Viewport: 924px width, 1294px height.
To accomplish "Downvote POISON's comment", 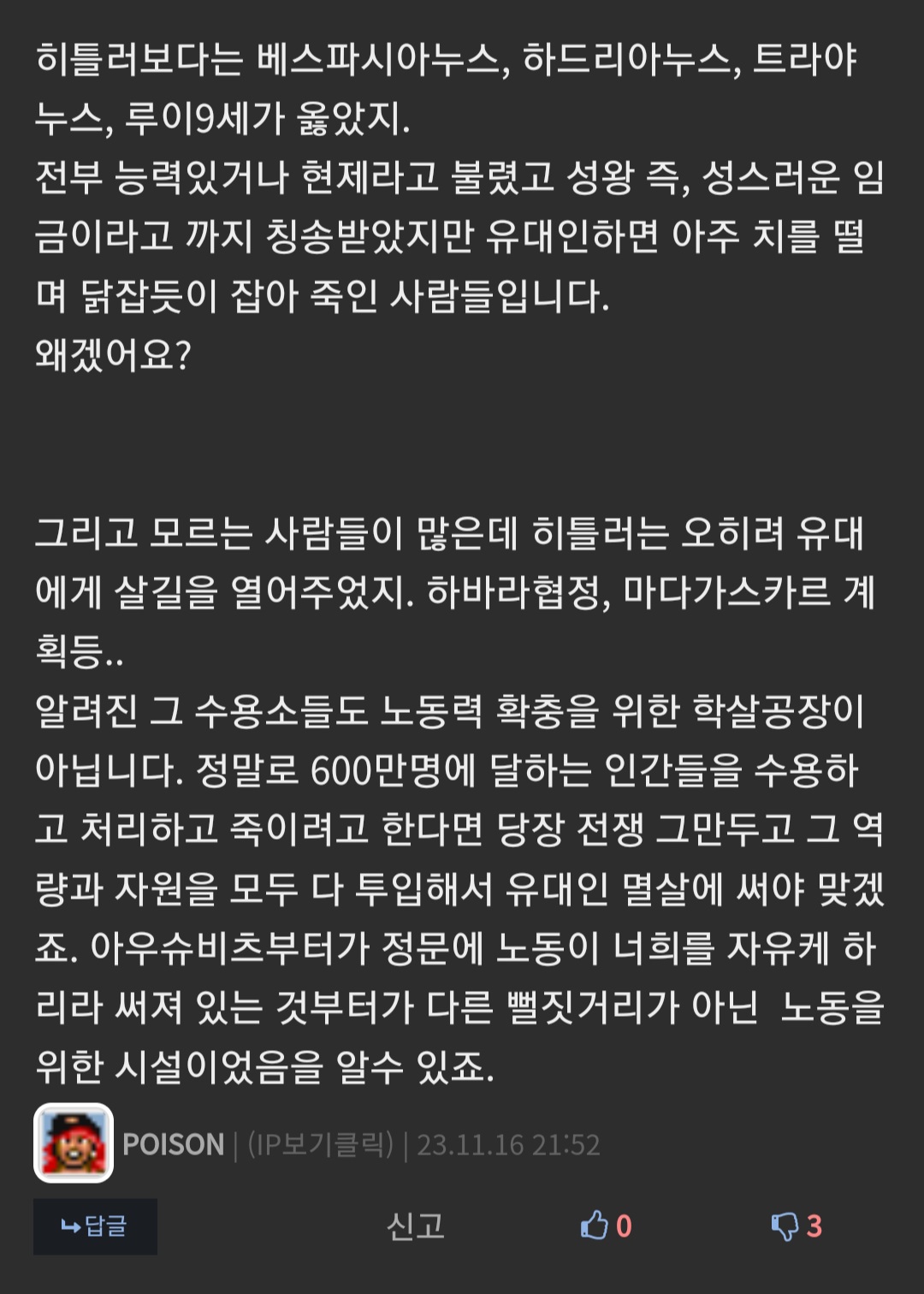I will coord(796,1226).
